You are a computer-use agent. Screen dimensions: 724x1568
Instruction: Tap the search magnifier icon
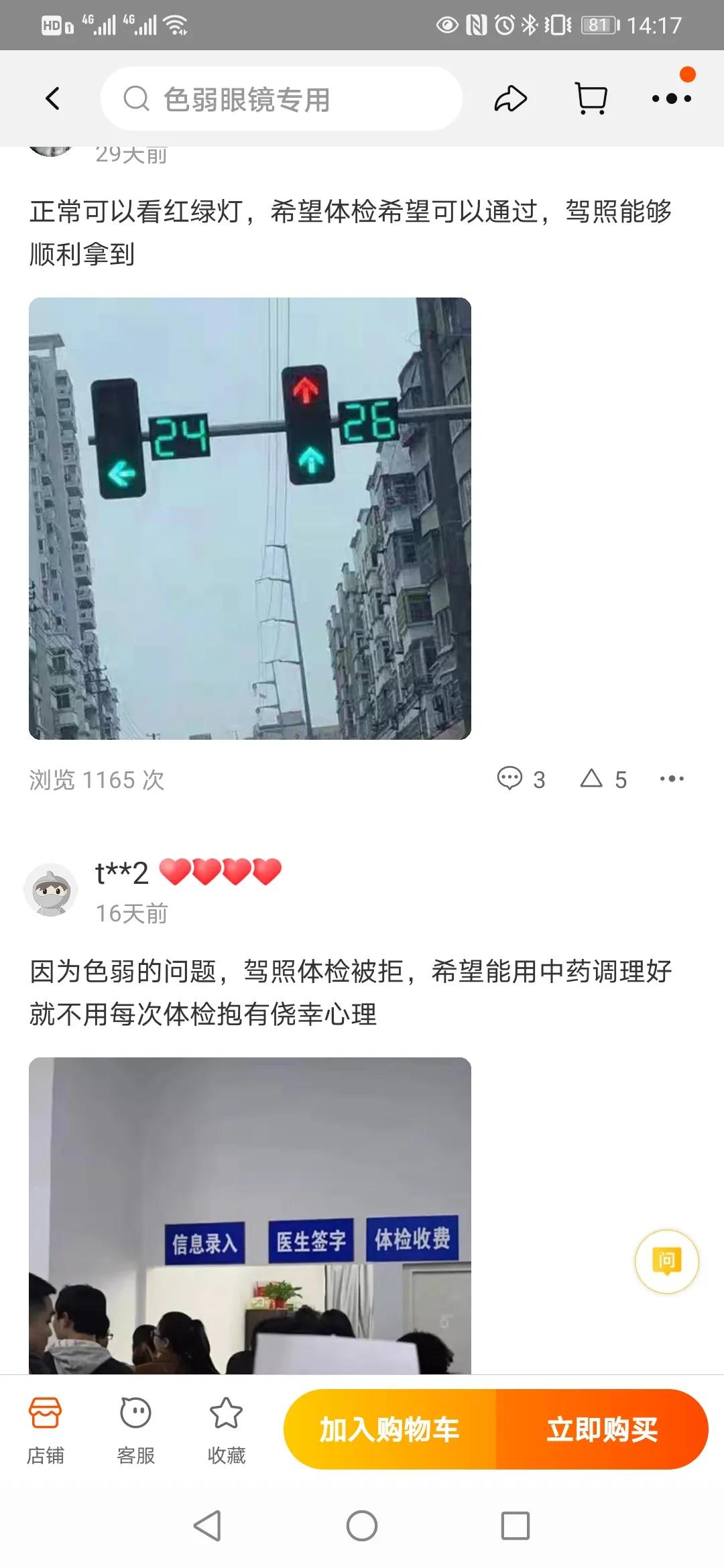(x=136, y=98)
